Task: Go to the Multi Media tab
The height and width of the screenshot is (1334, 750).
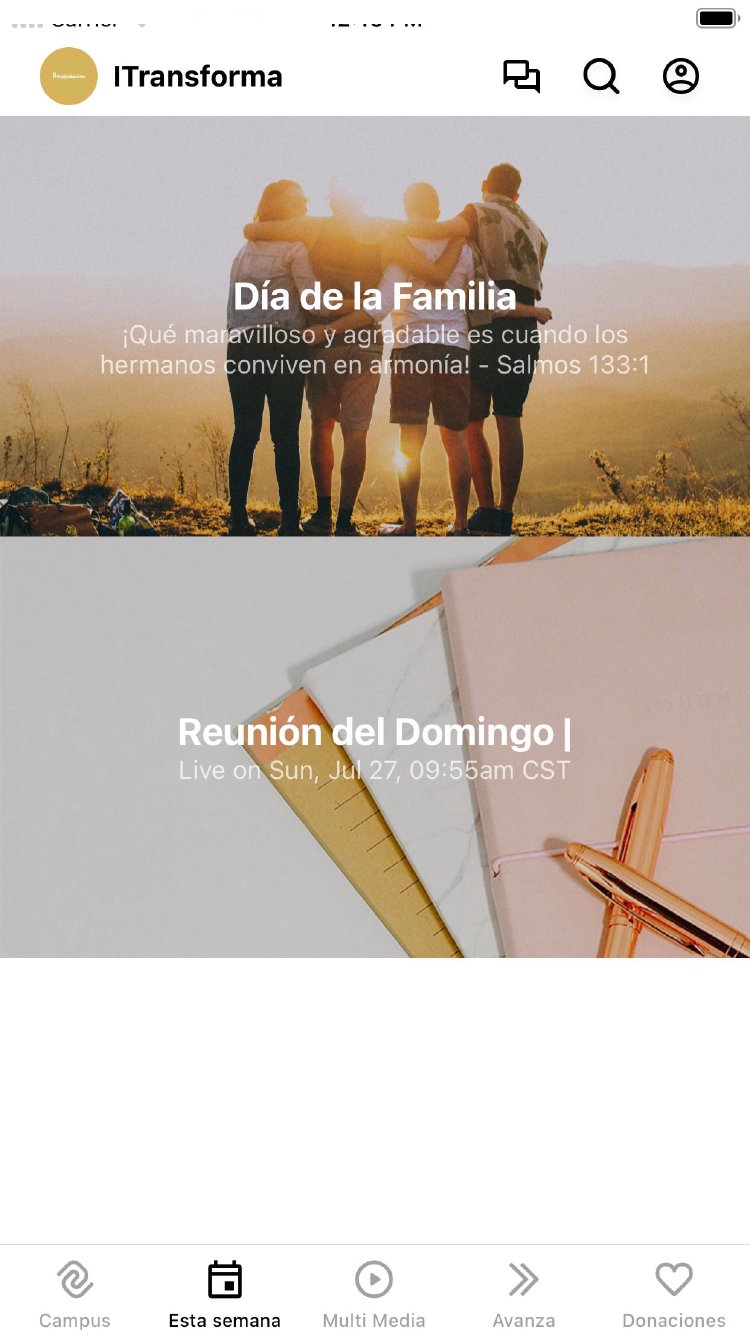Action: pos(374,1294)
